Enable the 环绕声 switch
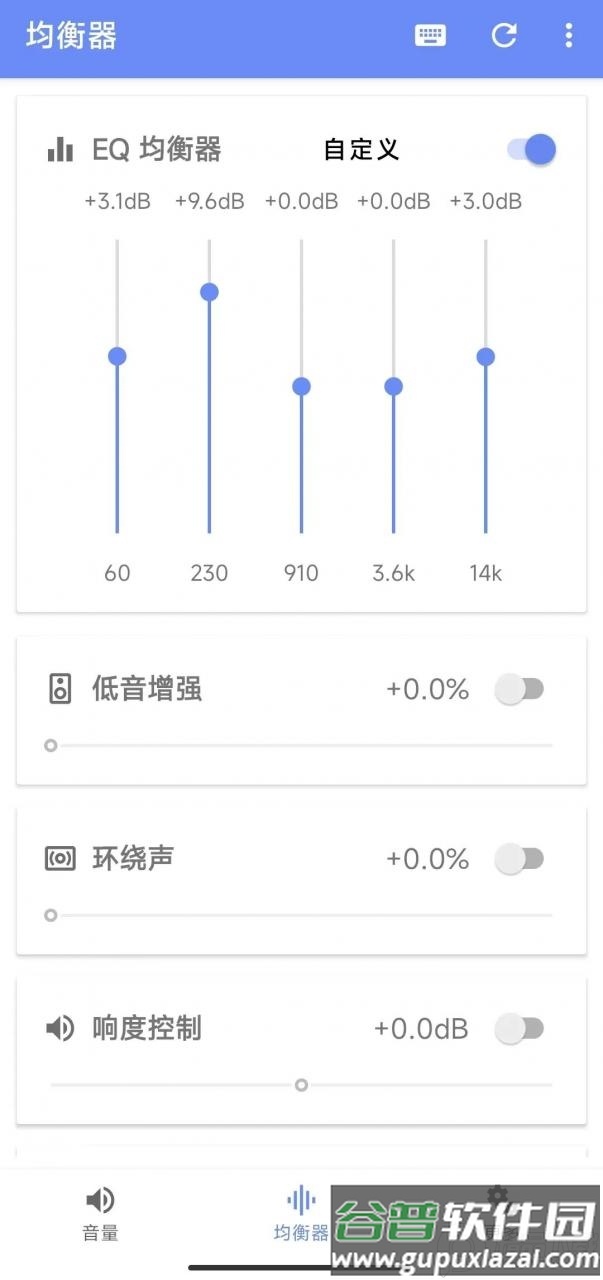This screenshot has height=1280, width=603. 520,859
